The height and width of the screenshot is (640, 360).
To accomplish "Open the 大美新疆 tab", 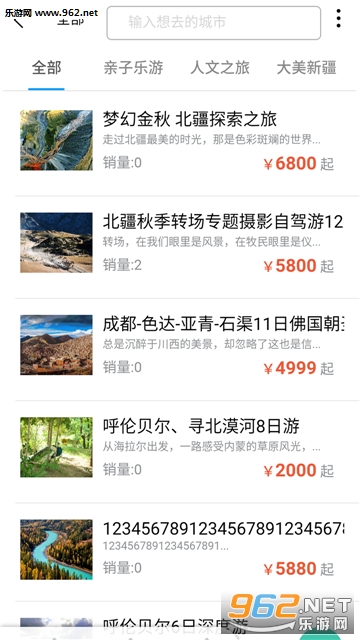I will pyautogui.click(x=306, y=68).
